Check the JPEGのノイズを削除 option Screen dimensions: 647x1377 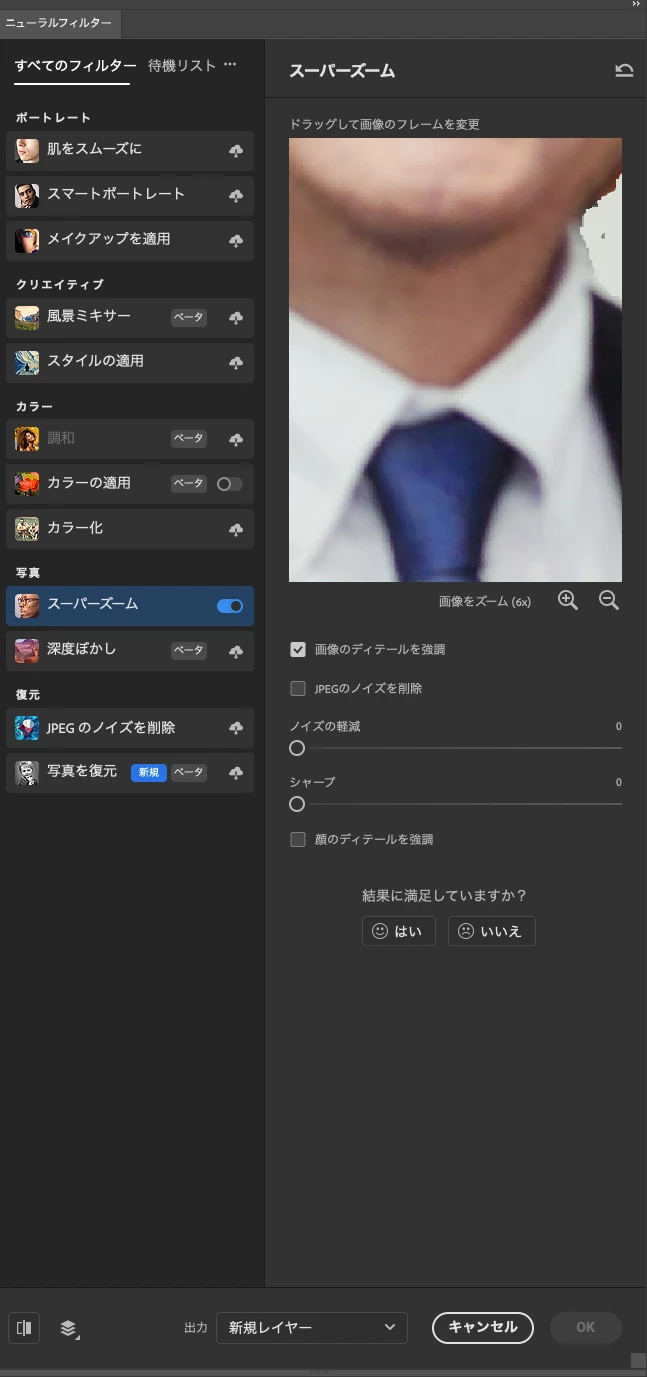298,688
